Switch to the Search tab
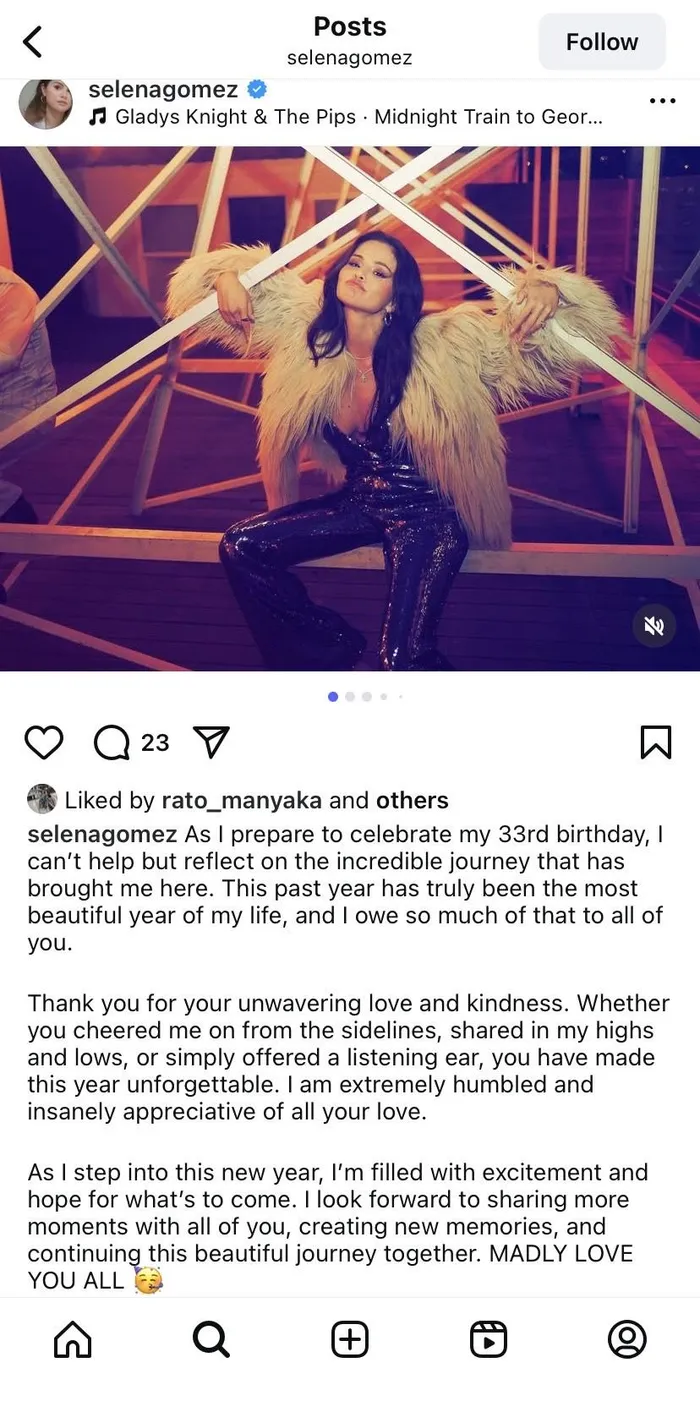700x1402 pixels. click(211, 1340)
